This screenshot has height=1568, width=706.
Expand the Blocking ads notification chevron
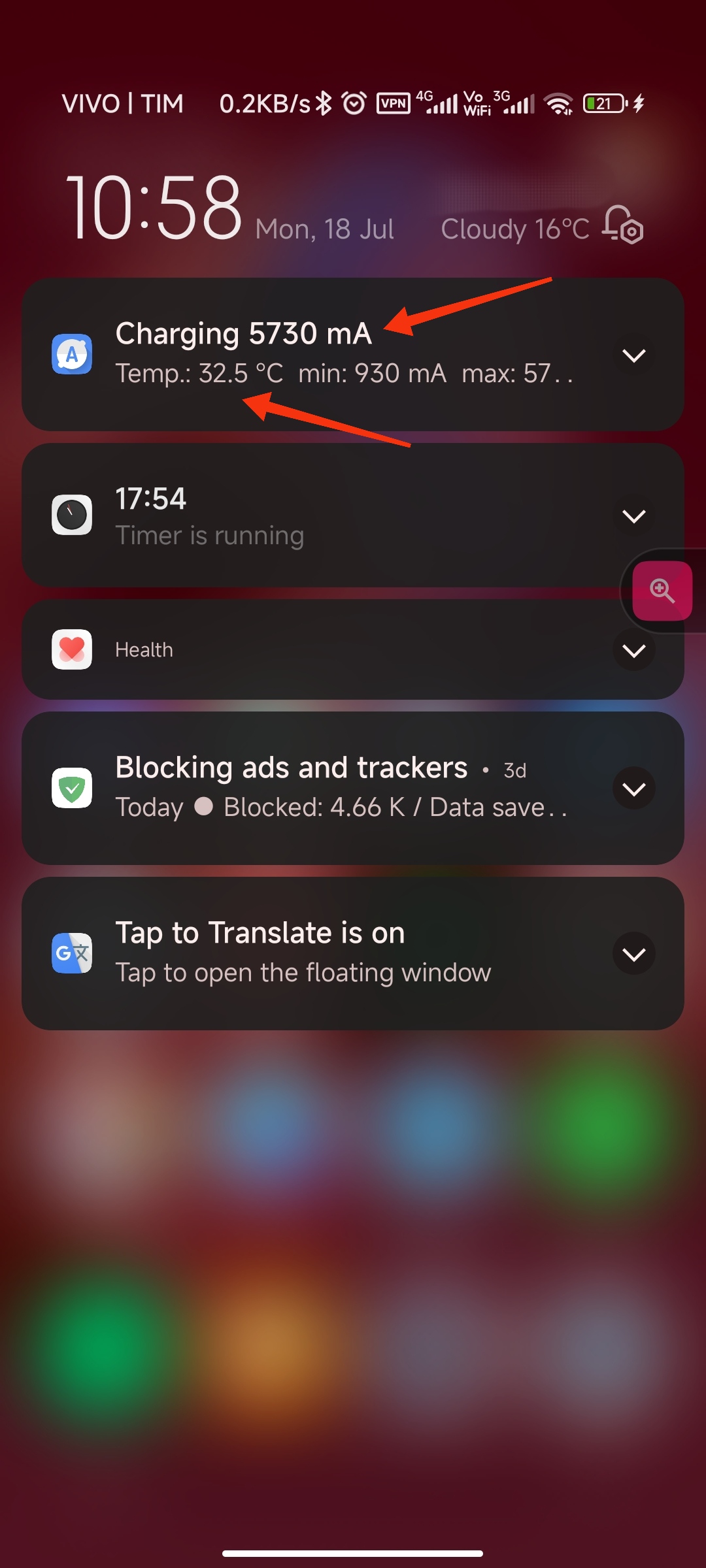click(x=633, y=789)
